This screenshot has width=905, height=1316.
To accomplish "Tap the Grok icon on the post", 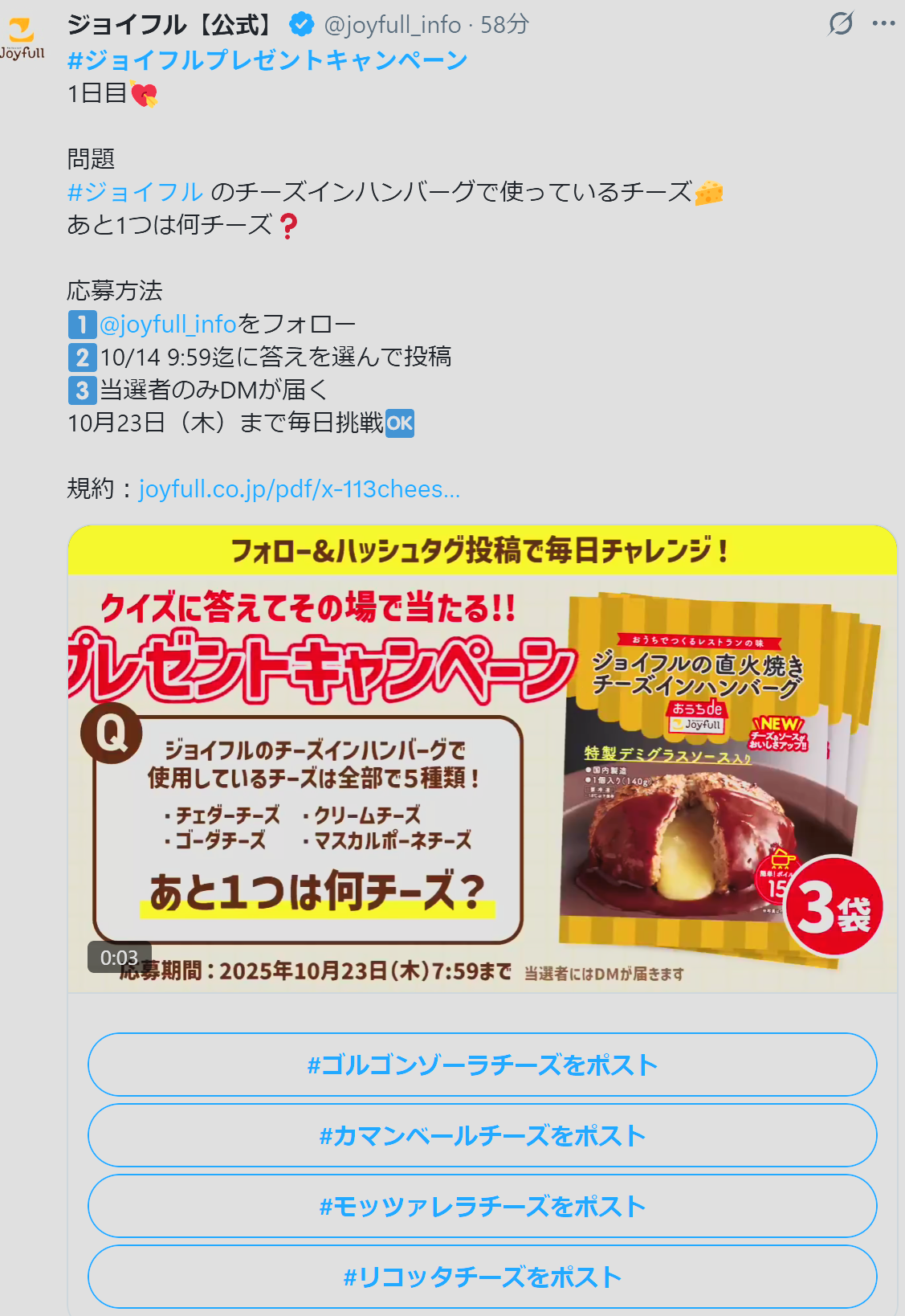I will (x=841, y=24).
